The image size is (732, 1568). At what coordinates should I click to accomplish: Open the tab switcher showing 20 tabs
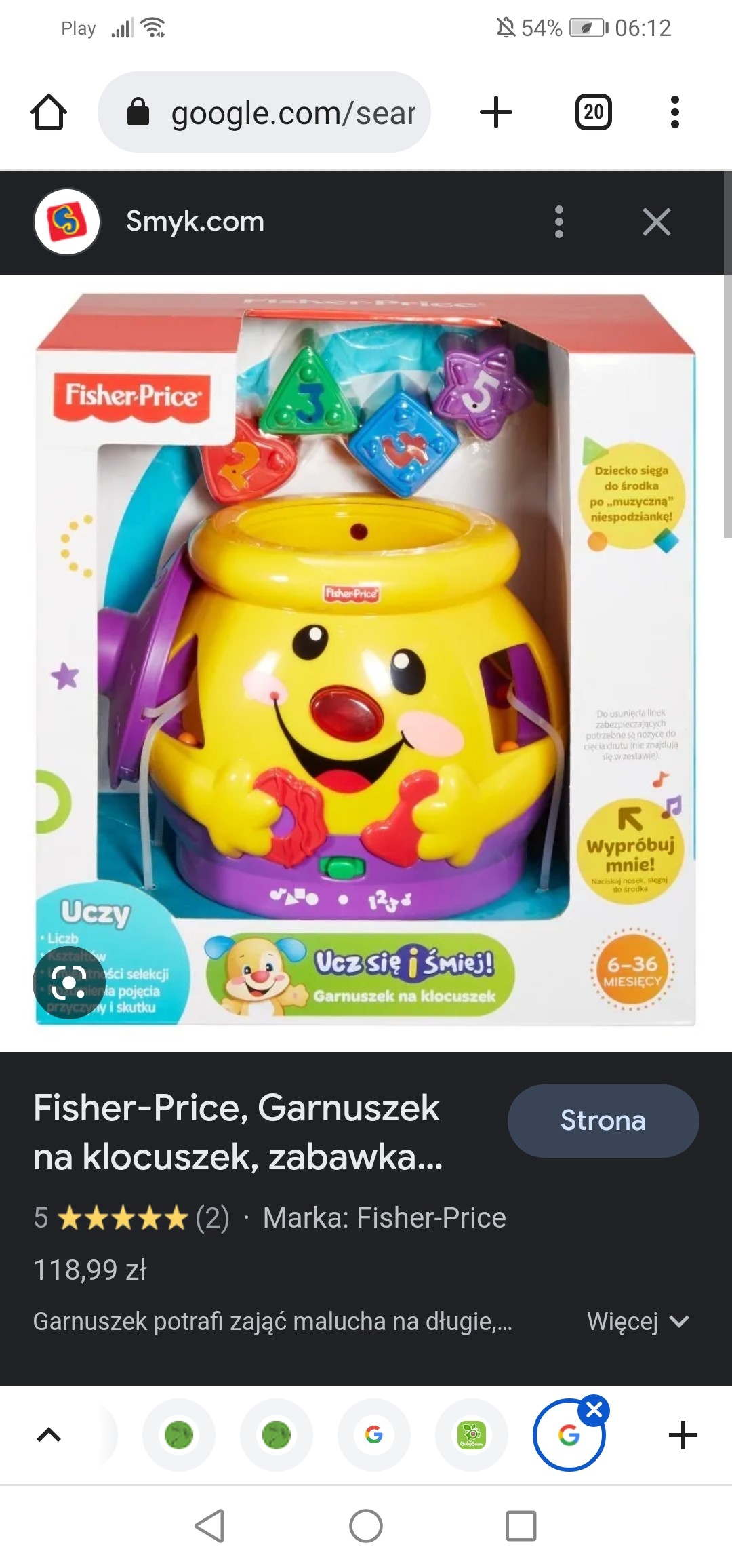pos(593,112)
